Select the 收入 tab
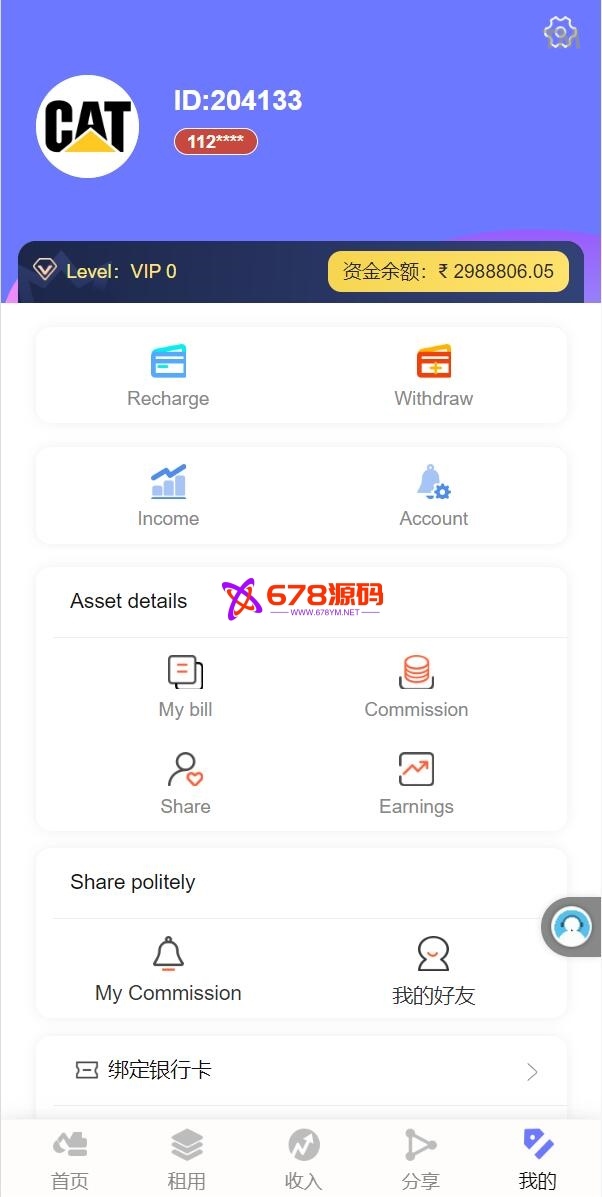The width and height of the screenshot is (602, 1197). (x=304, y=1159)
